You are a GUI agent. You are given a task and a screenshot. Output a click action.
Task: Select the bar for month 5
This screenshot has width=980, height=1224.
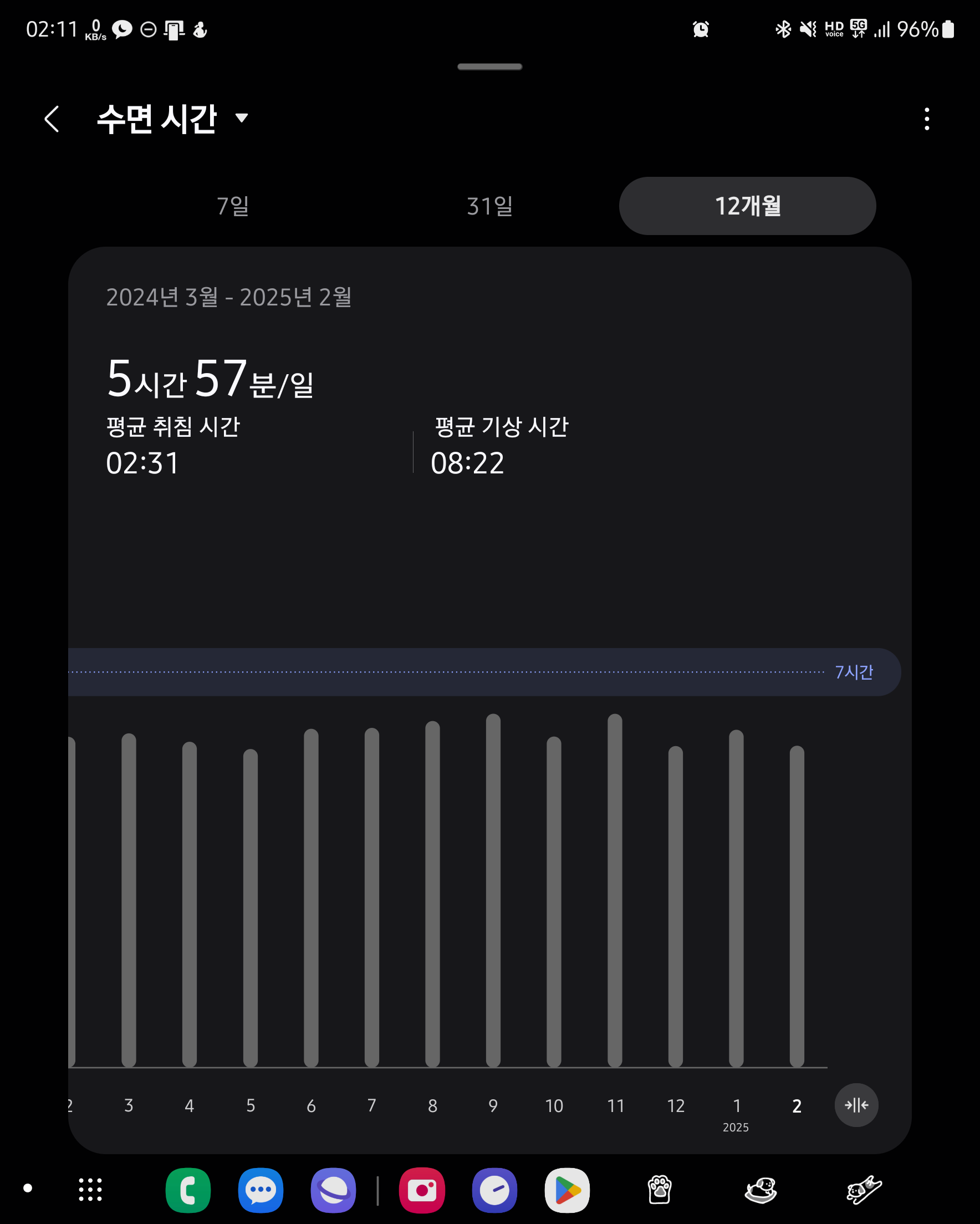[251, 907]
